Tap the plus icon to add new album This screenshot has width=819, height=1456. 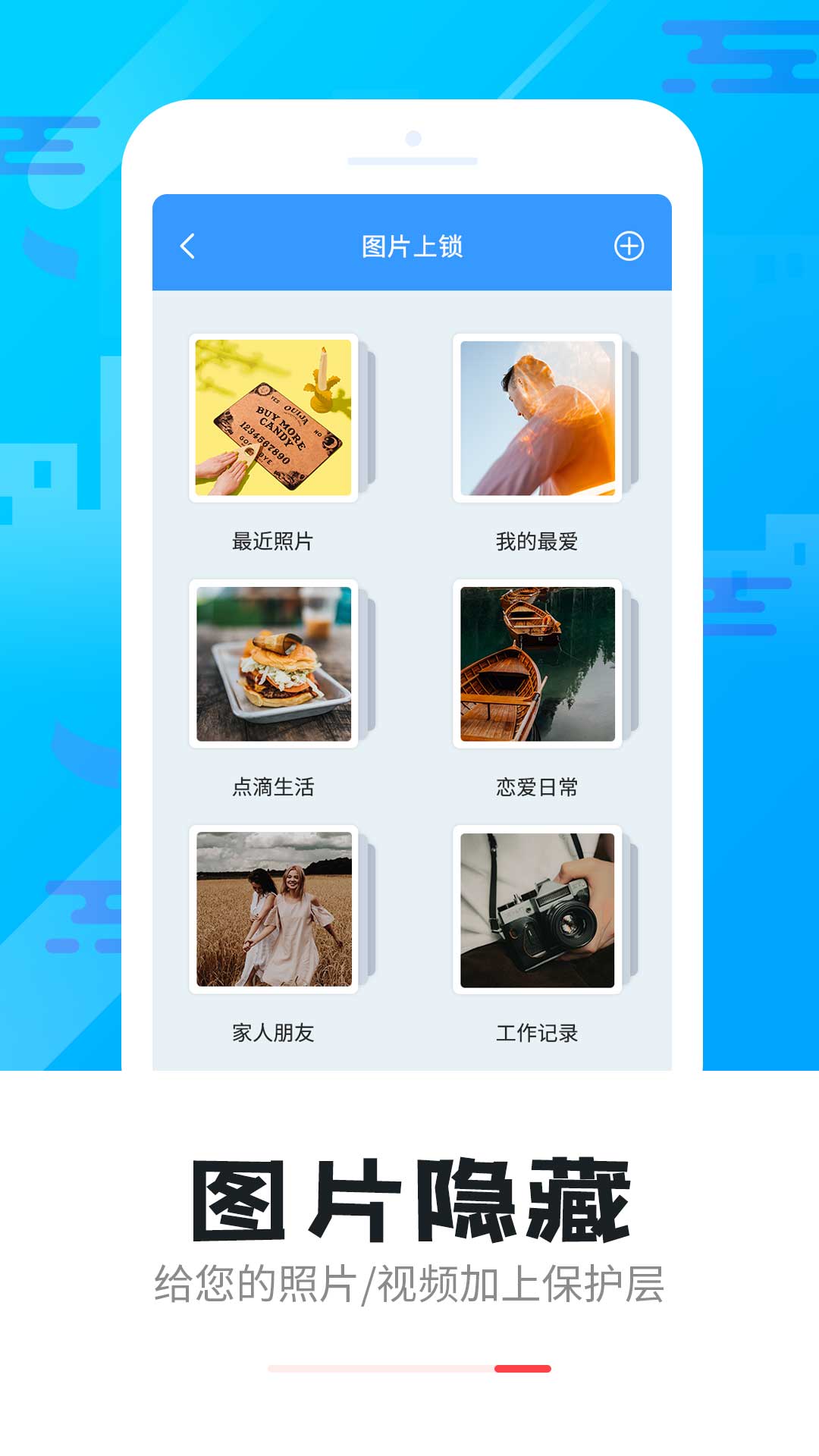click(628, 246)
